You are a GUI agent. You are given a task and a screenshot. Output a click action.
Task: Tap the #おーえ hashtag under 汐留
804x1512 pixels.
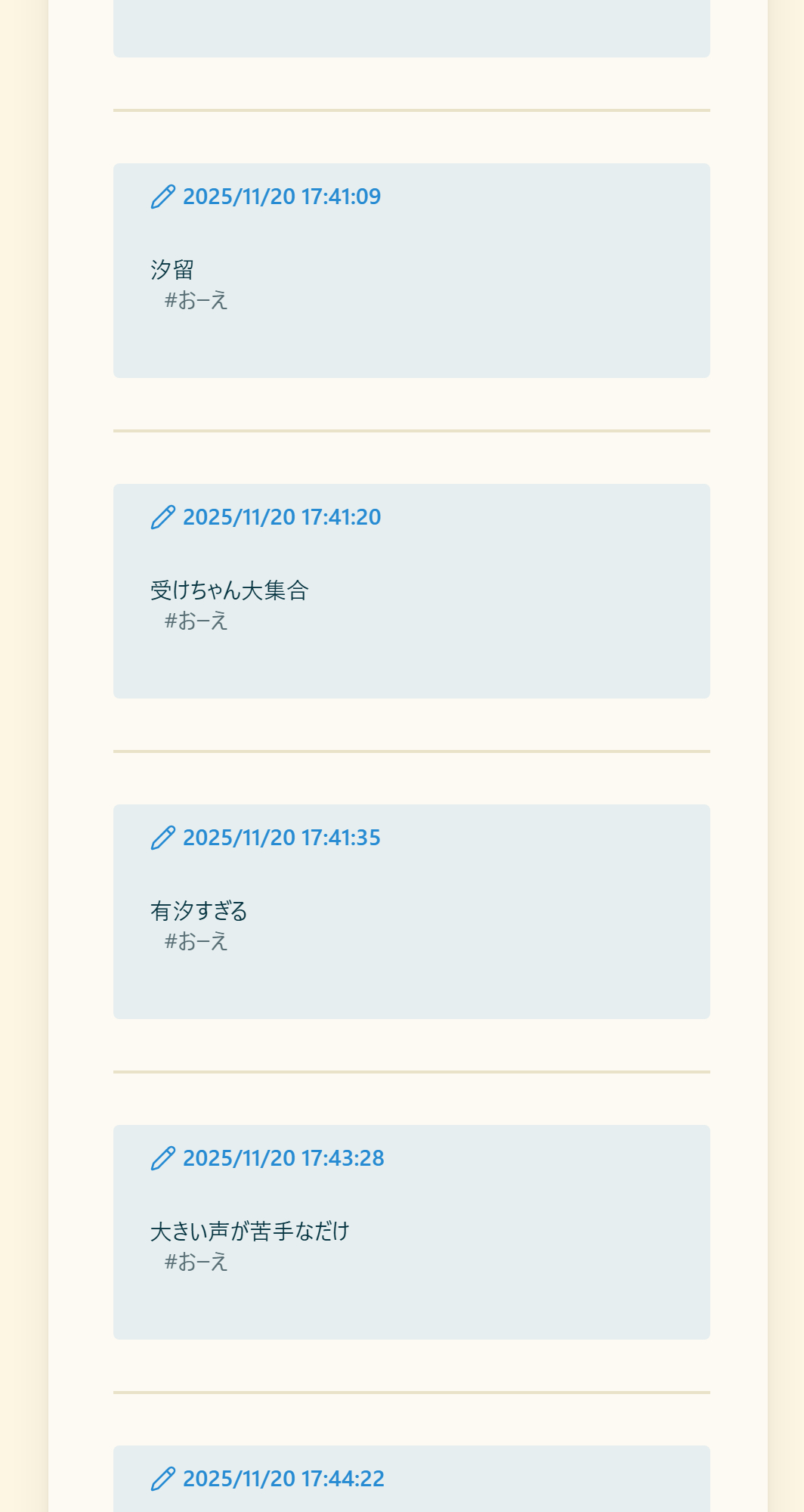click(196, 300)
